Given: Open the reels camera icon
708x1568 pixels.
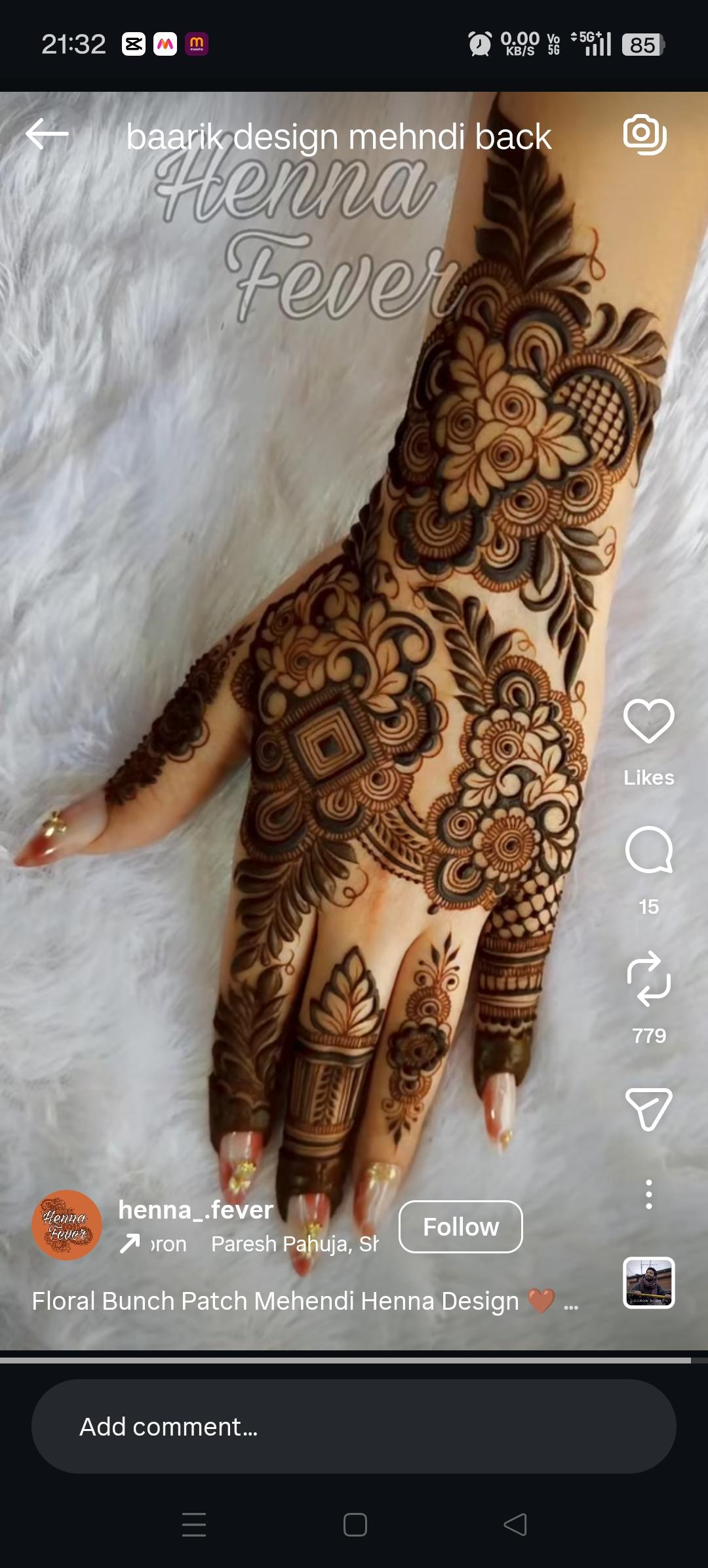Looking at the screenshot, I should click(644, 134).
